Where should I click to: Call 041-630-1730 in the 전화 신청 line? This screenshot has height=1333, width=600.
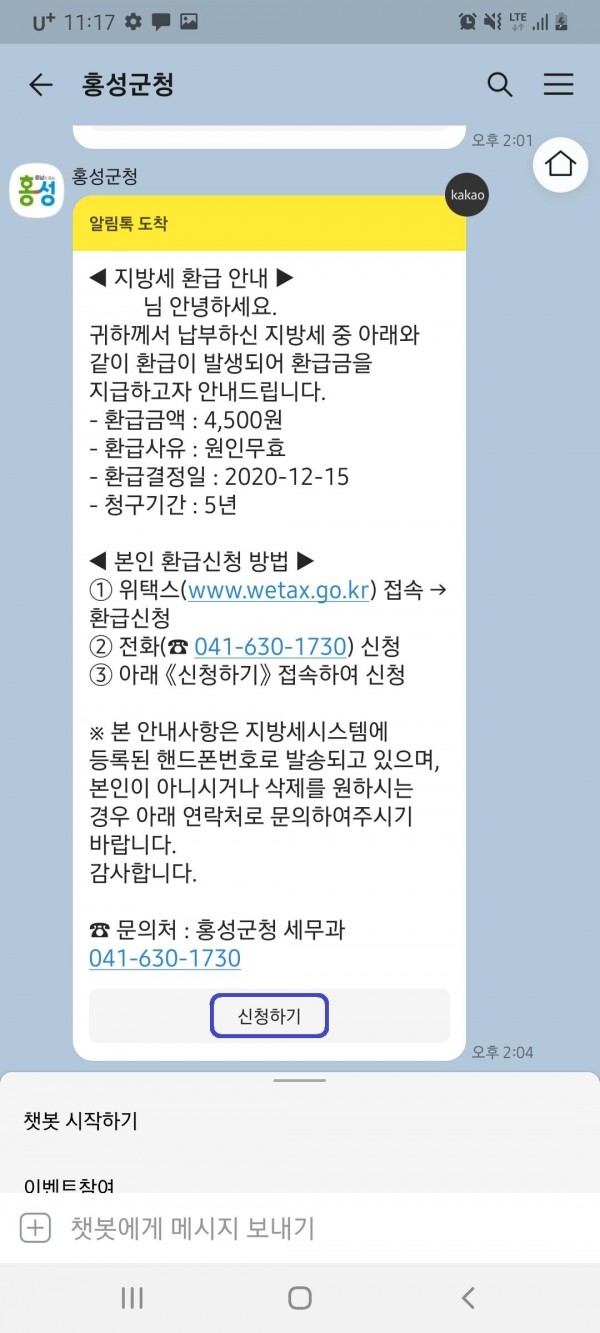[x=270, y=646]
